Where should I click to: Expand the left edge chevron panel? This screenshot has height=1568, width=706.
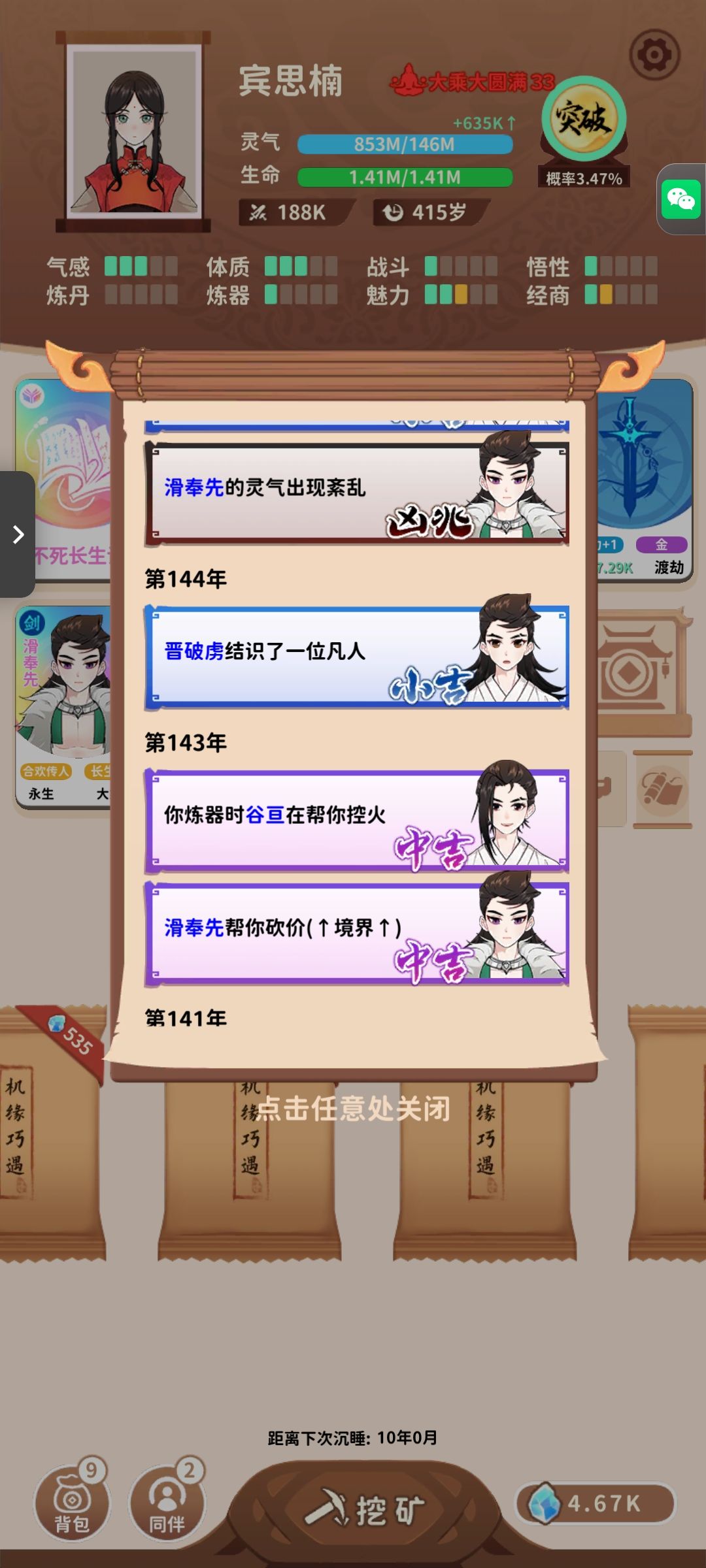(18, 534)
